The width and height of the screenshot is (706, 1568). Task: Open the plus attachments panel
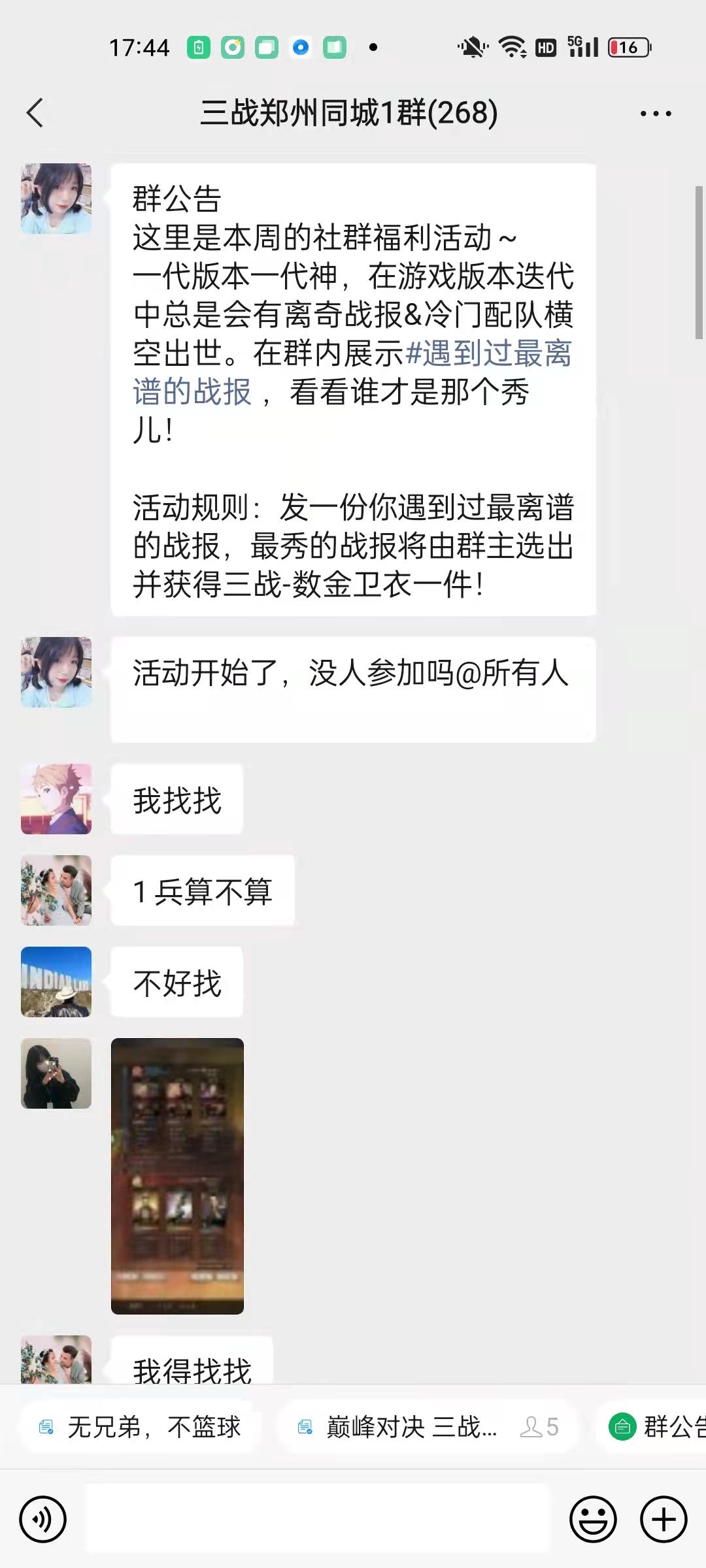point(663,1520)
